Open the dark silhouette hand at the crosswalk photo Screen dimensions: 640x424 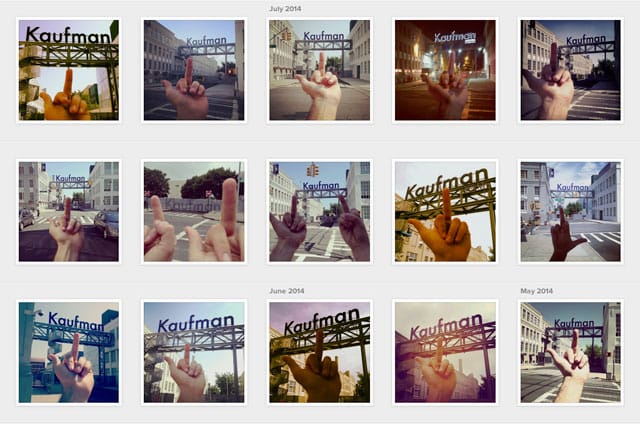click(570, 212)
